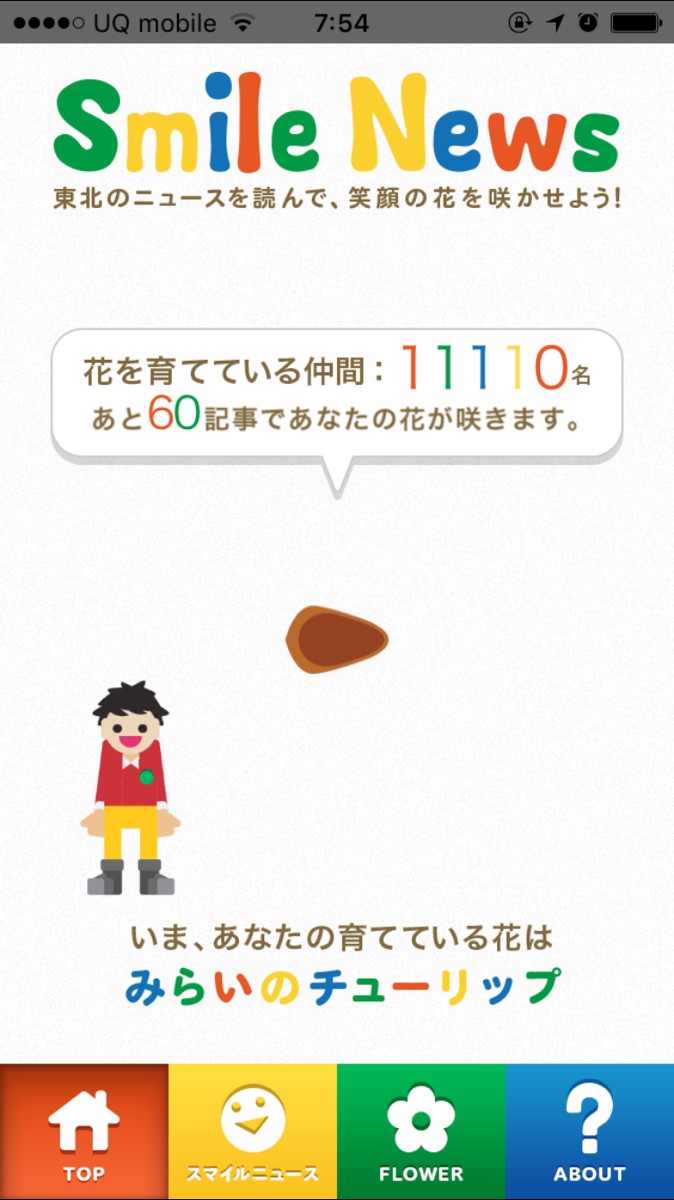Viewport: 674px width, 1200px height.
Task: Switch to the スマイルニュース tab
Action: click(x=253, y=1132)
